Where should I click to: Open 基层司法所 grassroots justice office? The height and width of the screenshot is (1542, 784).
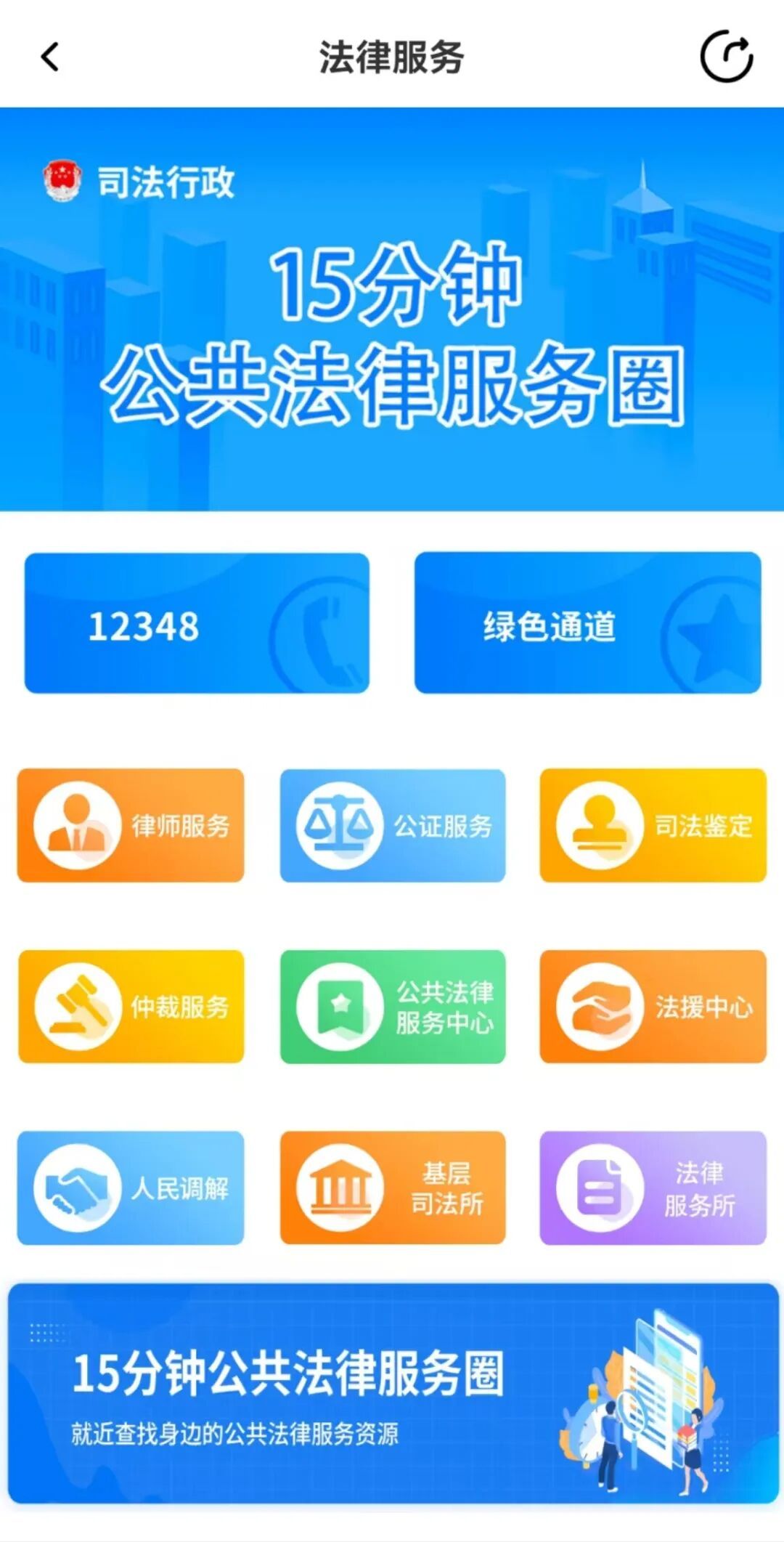coord(392,1189)
